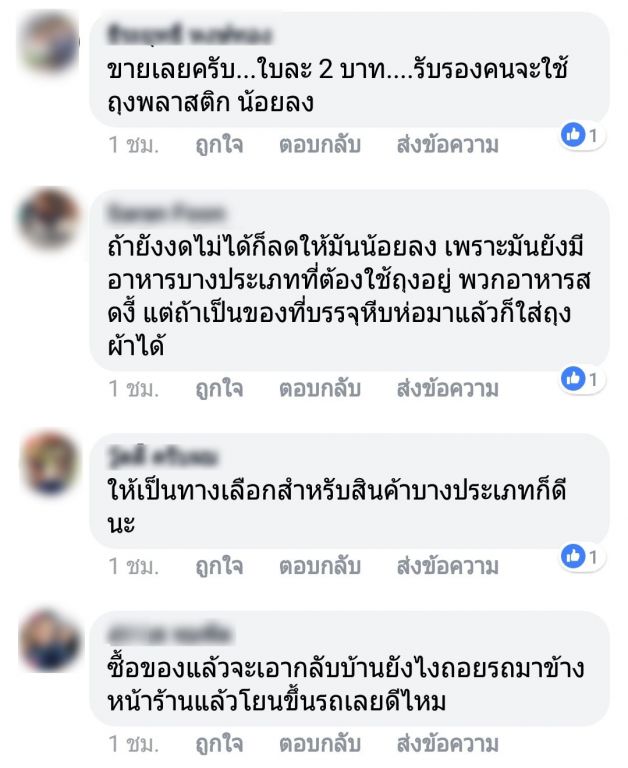Reply to the comment starting ซื้อของแล้ว
628x768 pixels.
click(319, 745)
